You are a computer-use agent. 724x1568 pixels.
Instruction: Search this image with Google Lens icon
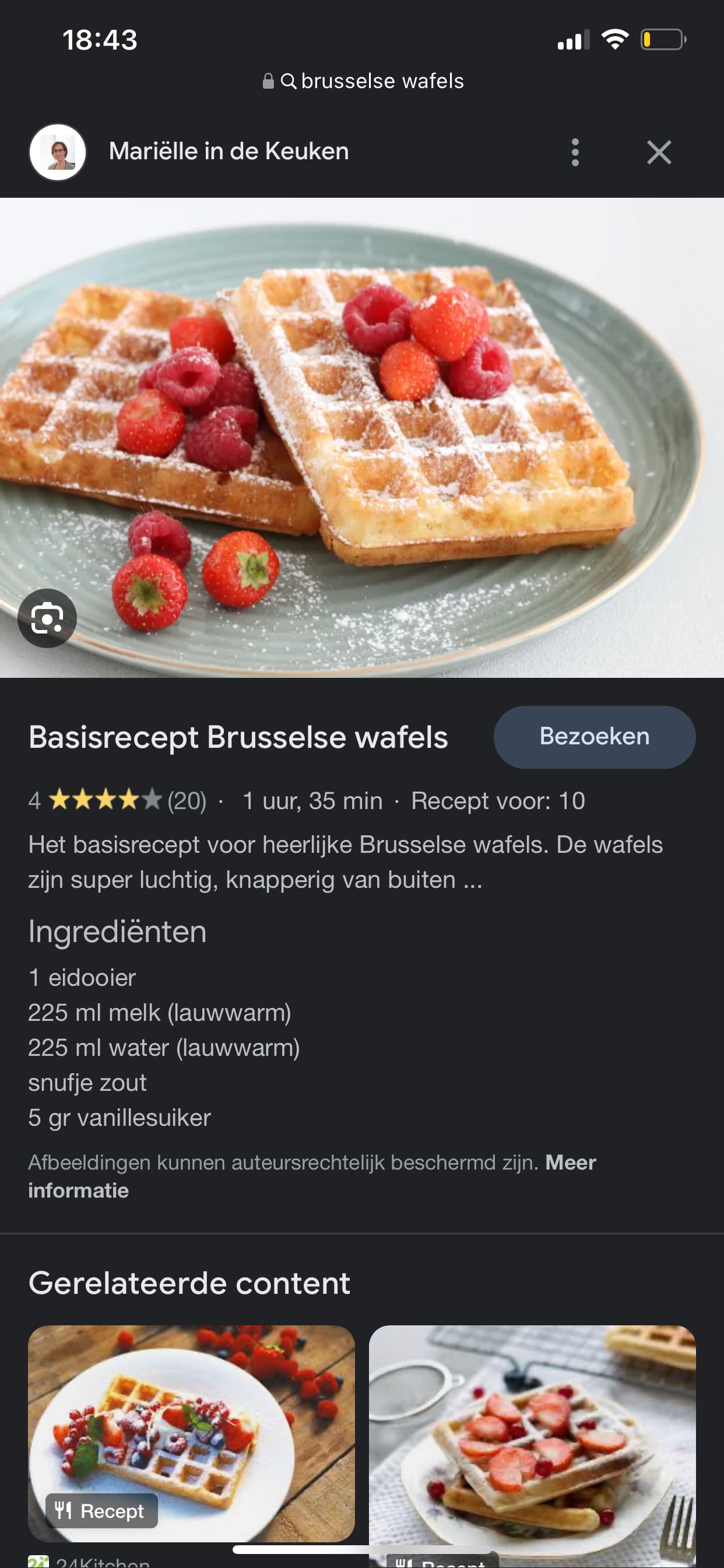click(47, 618)
